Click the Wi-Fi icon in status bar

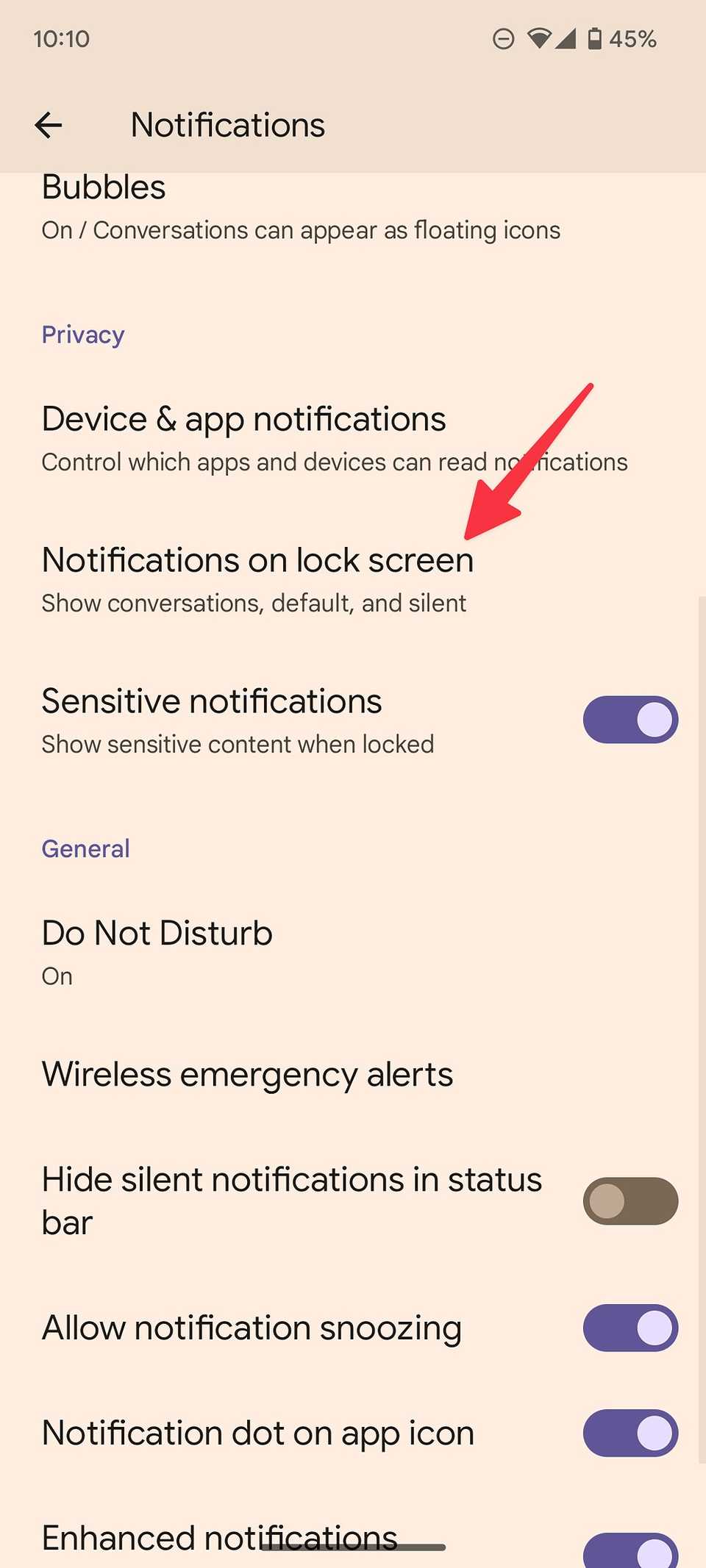(x=542, y=39)
